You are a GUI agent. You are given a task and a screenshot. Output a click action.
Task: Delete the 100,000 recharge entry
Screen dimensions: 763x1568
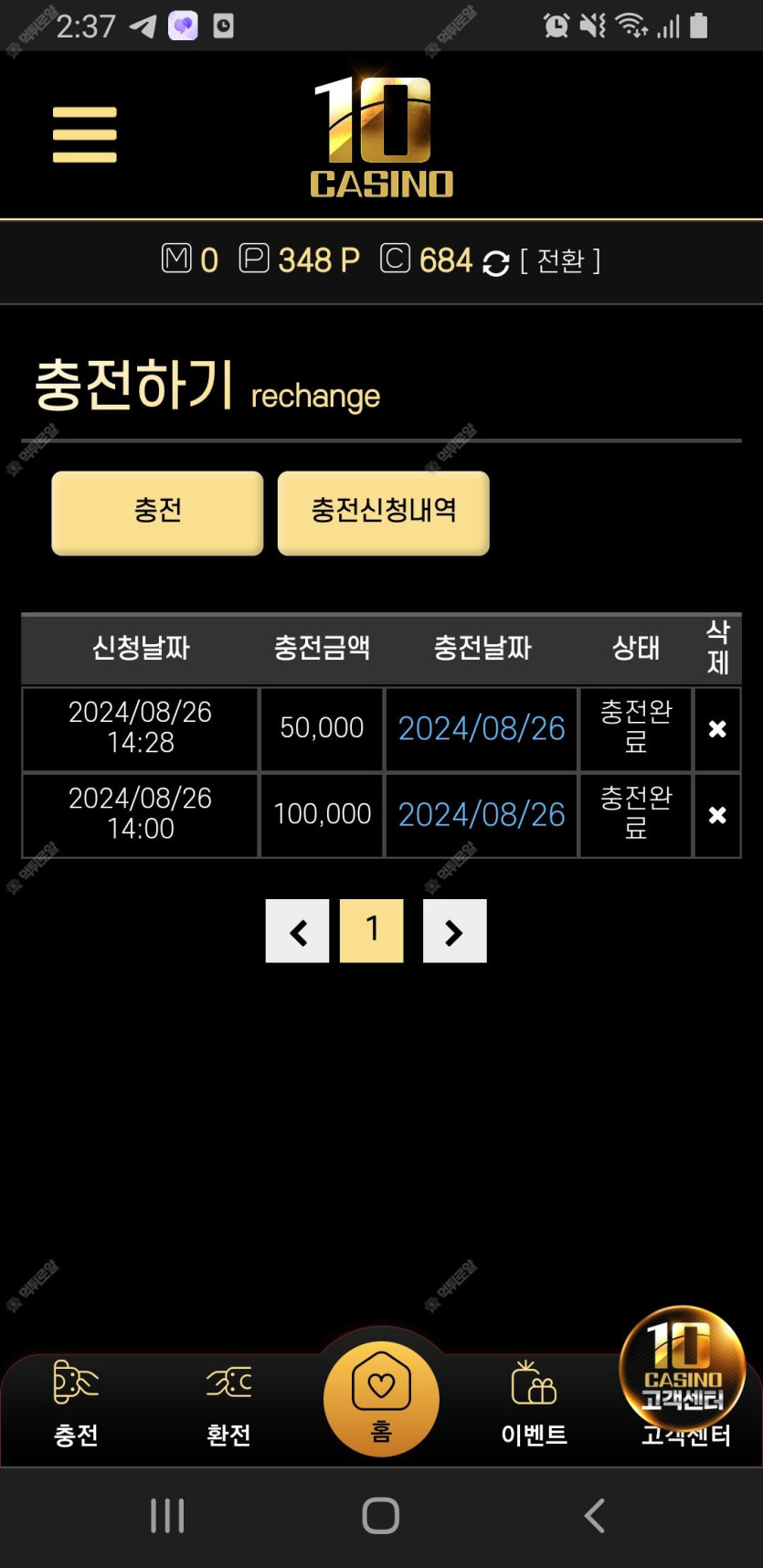click(x=717, y=815)
